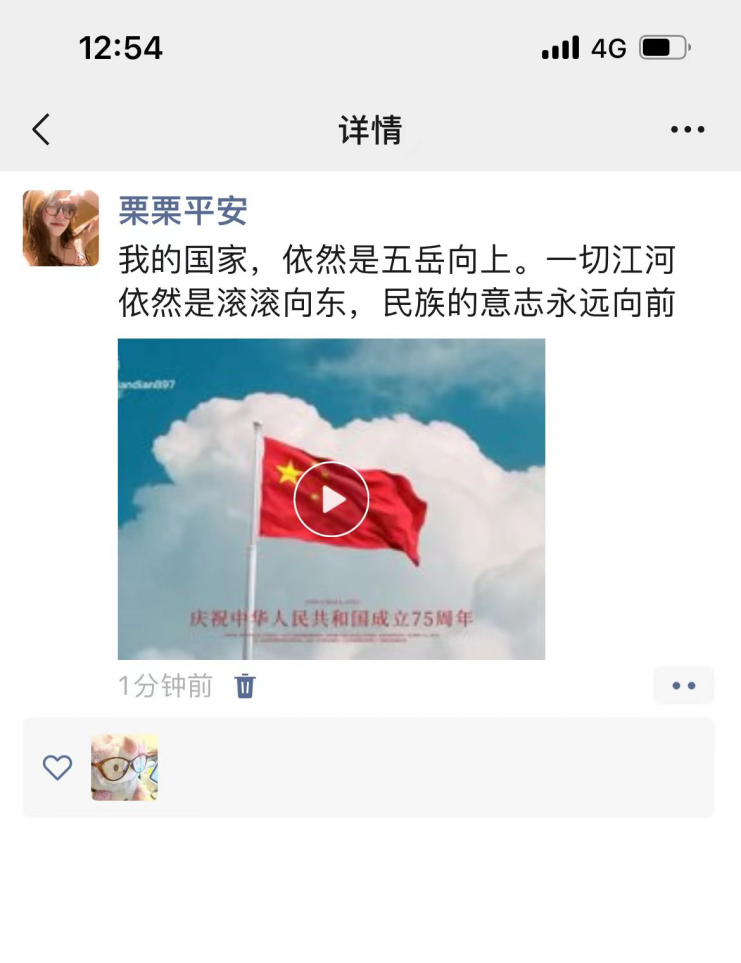Open the overflow menu in the header
The width and height of the screenshot is (741, 963).
point(687,130)
